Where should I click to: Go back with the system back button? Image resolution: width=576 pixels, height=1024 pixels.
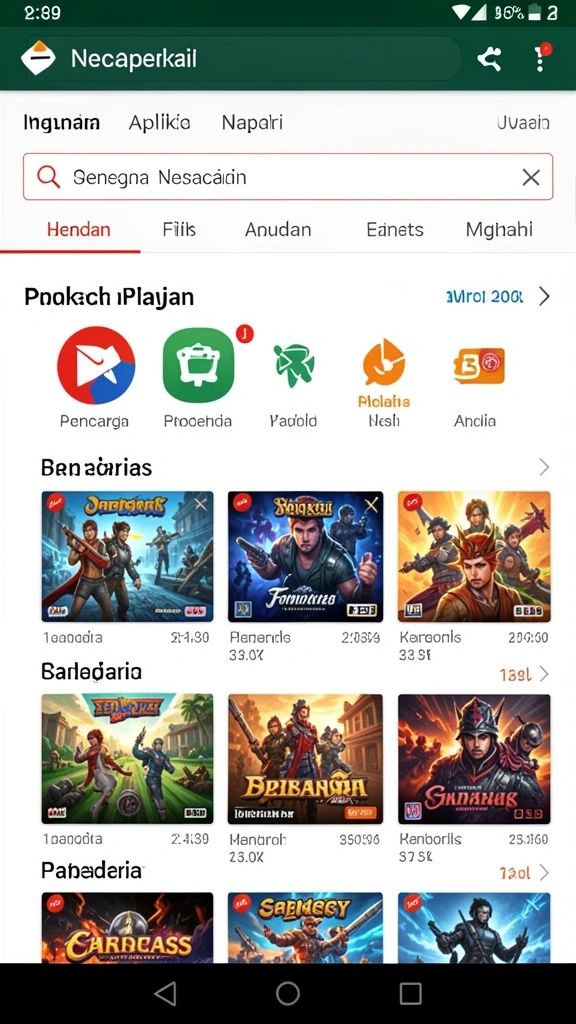click(x=166, y=993)
